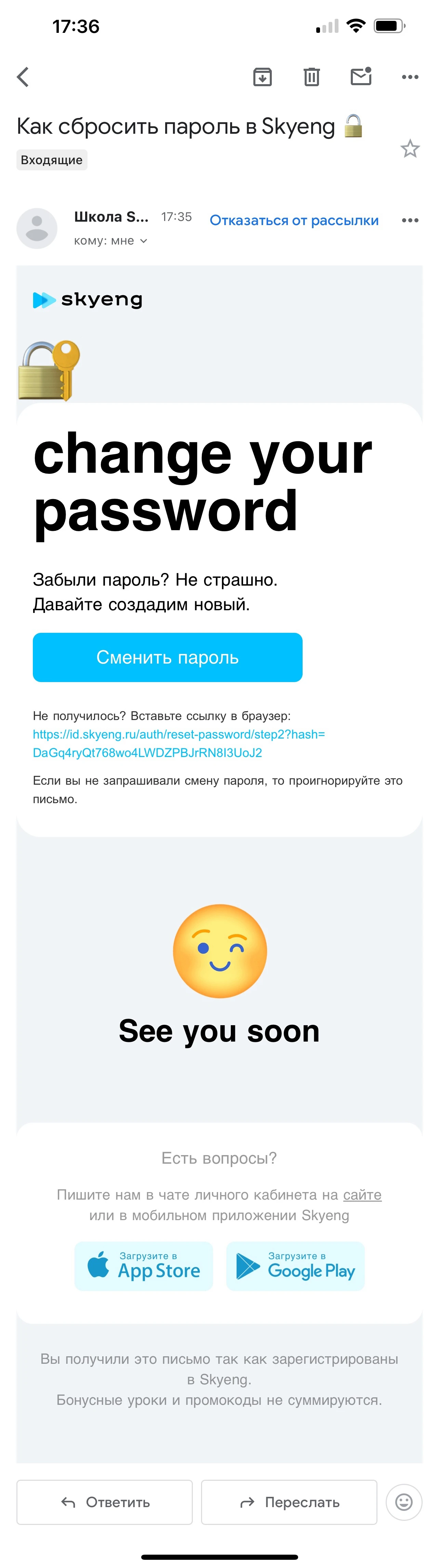This screenshot has height=1568, width=439.
Task: Go back to the inbox
Action: click(x=23, y=77)
